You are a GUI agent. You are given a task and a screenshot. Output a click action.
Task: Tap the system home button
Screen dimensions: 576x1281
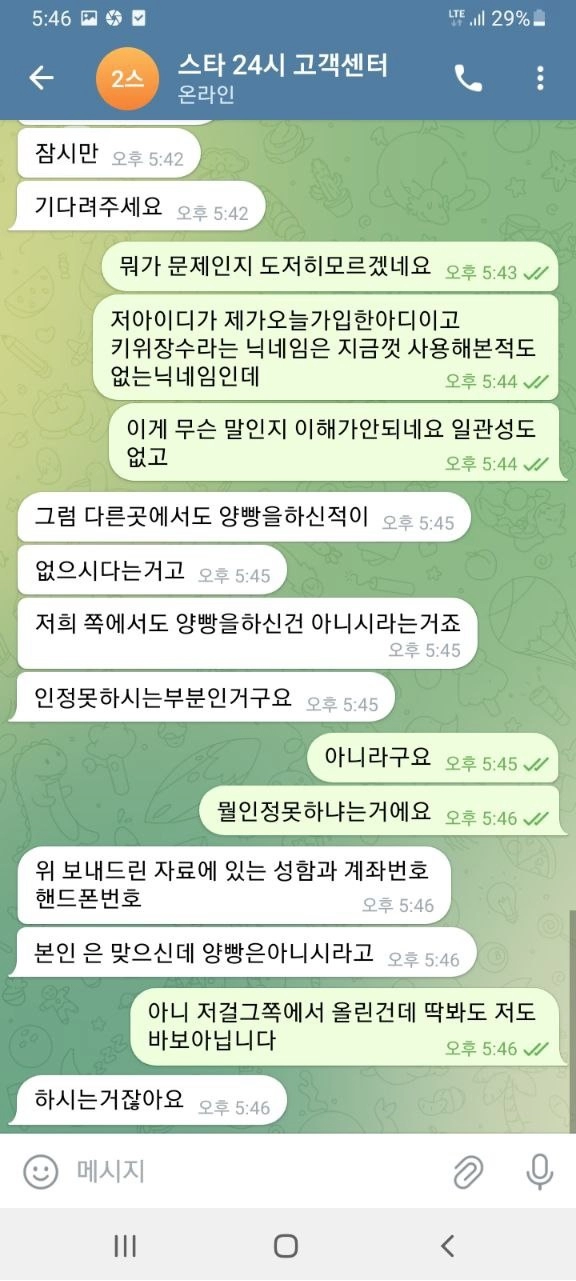pyautogui.click(x=286, y=1245)
